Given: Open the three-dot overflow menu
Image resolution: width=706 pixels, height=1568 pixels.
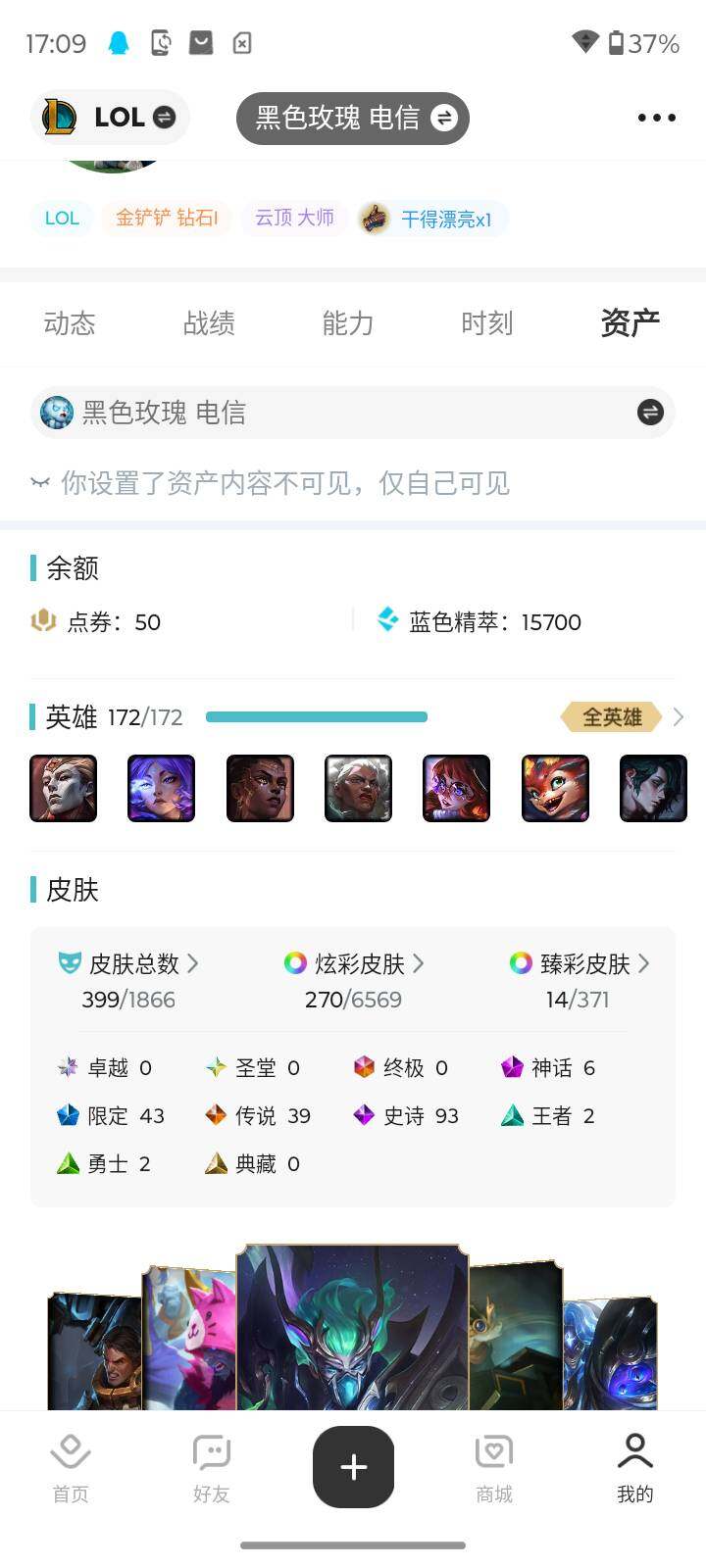Looking at the screenshot, I should (x=656, y=118).
